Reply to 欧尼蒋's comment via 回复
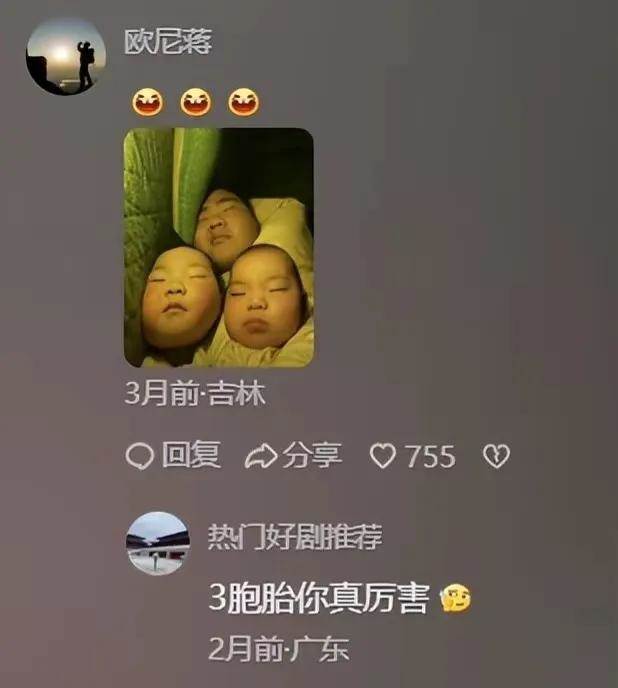 173,456
